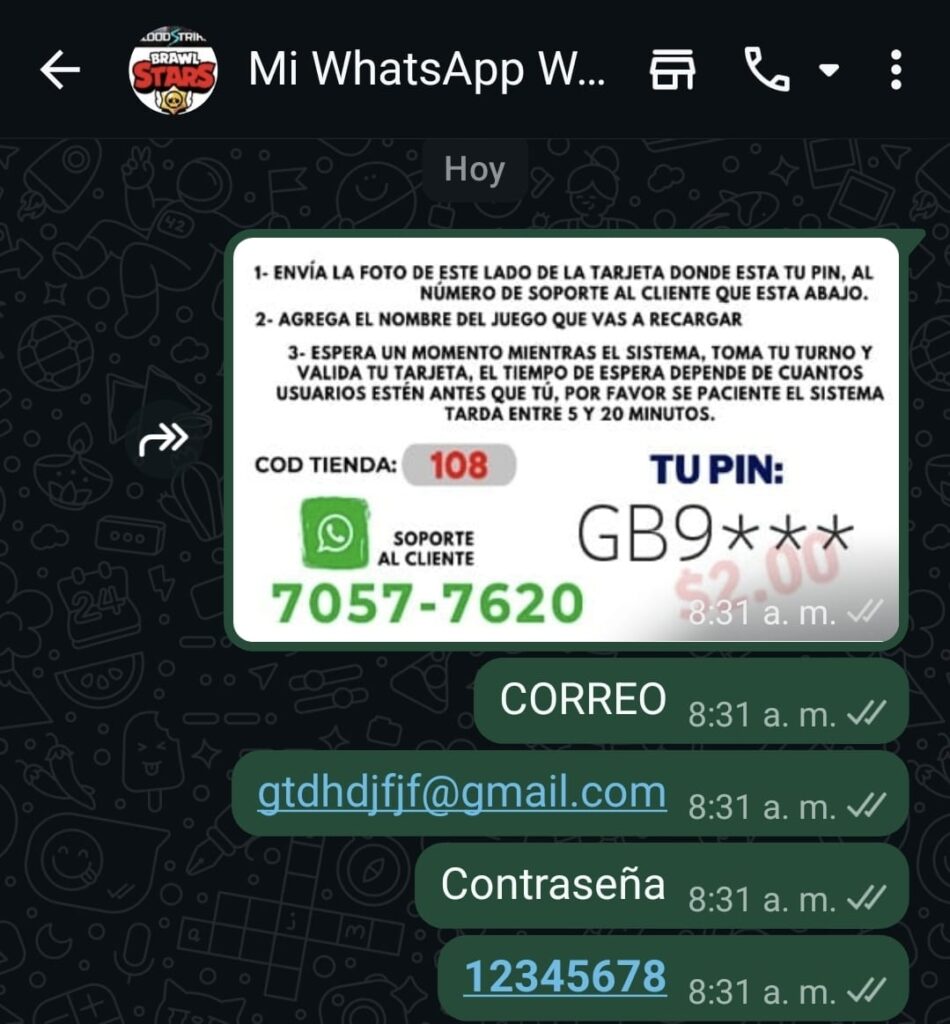Start a voice call
950x1024 pixels.
[767, 69]
